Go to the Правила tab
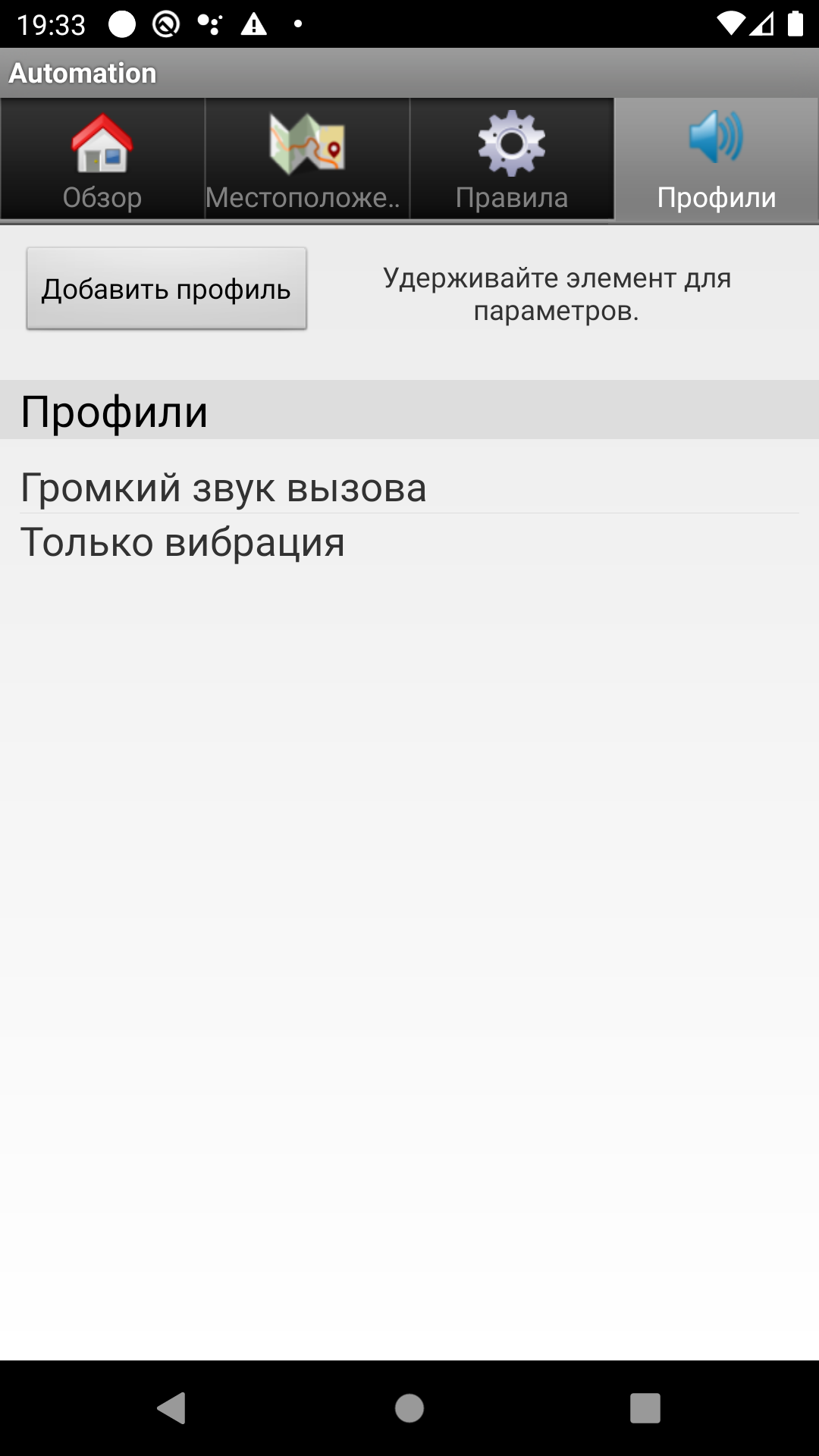 (512, 159)
